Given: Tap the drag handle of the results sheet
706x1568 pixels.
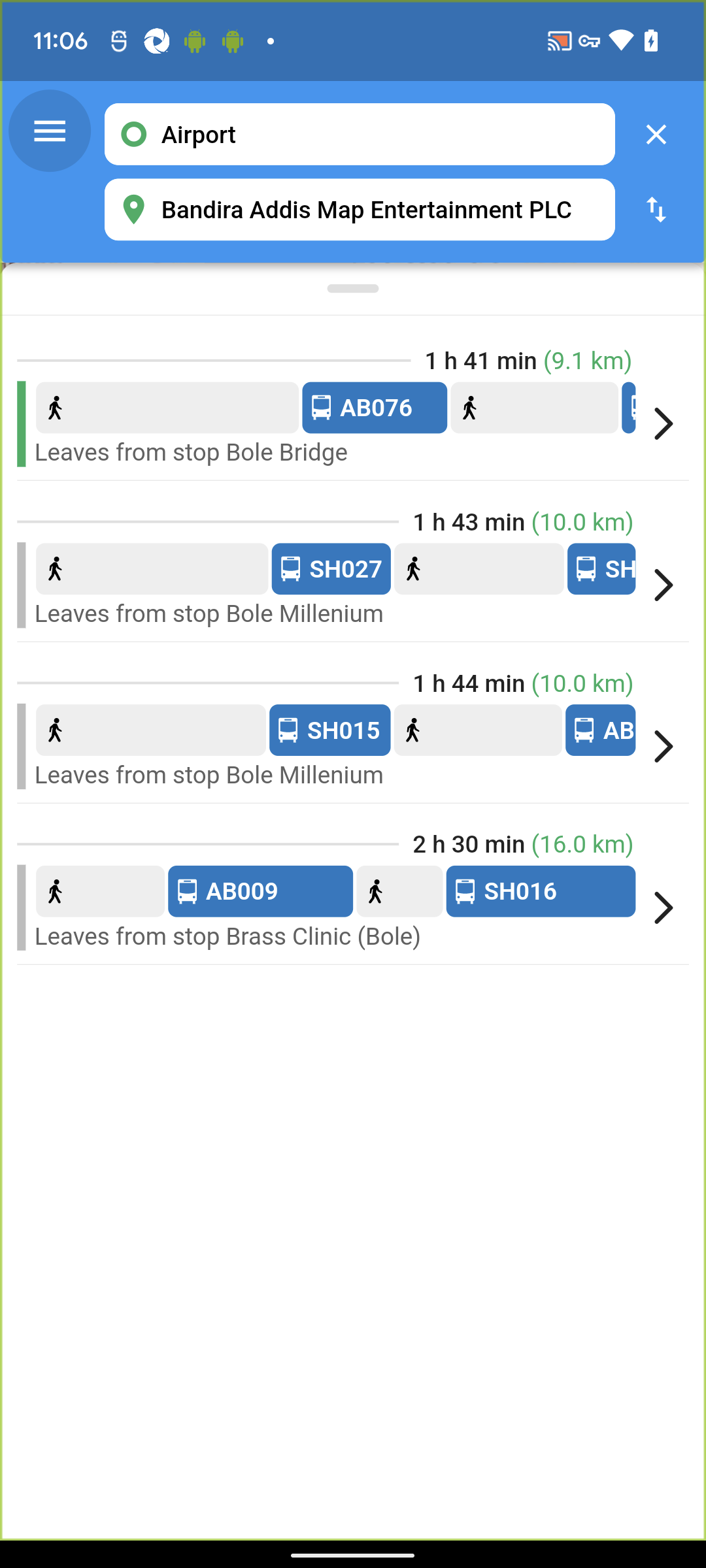Looking at the screenshot, I should pyautogui.click(x=353, y=289).
